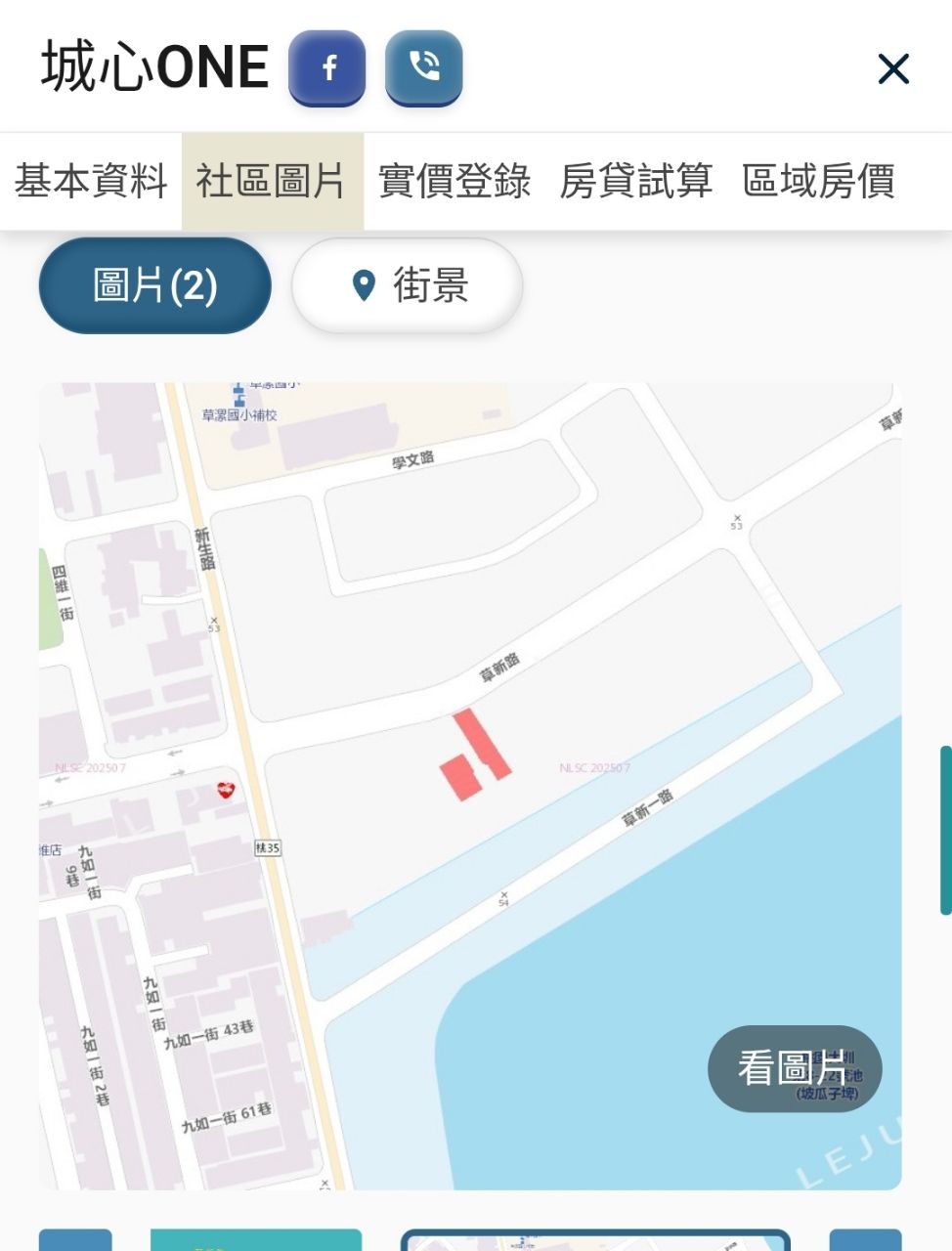This screenshot has height=1251, width=952.
Task: Open the Facebook share icon
Action: tap(327, 67)
